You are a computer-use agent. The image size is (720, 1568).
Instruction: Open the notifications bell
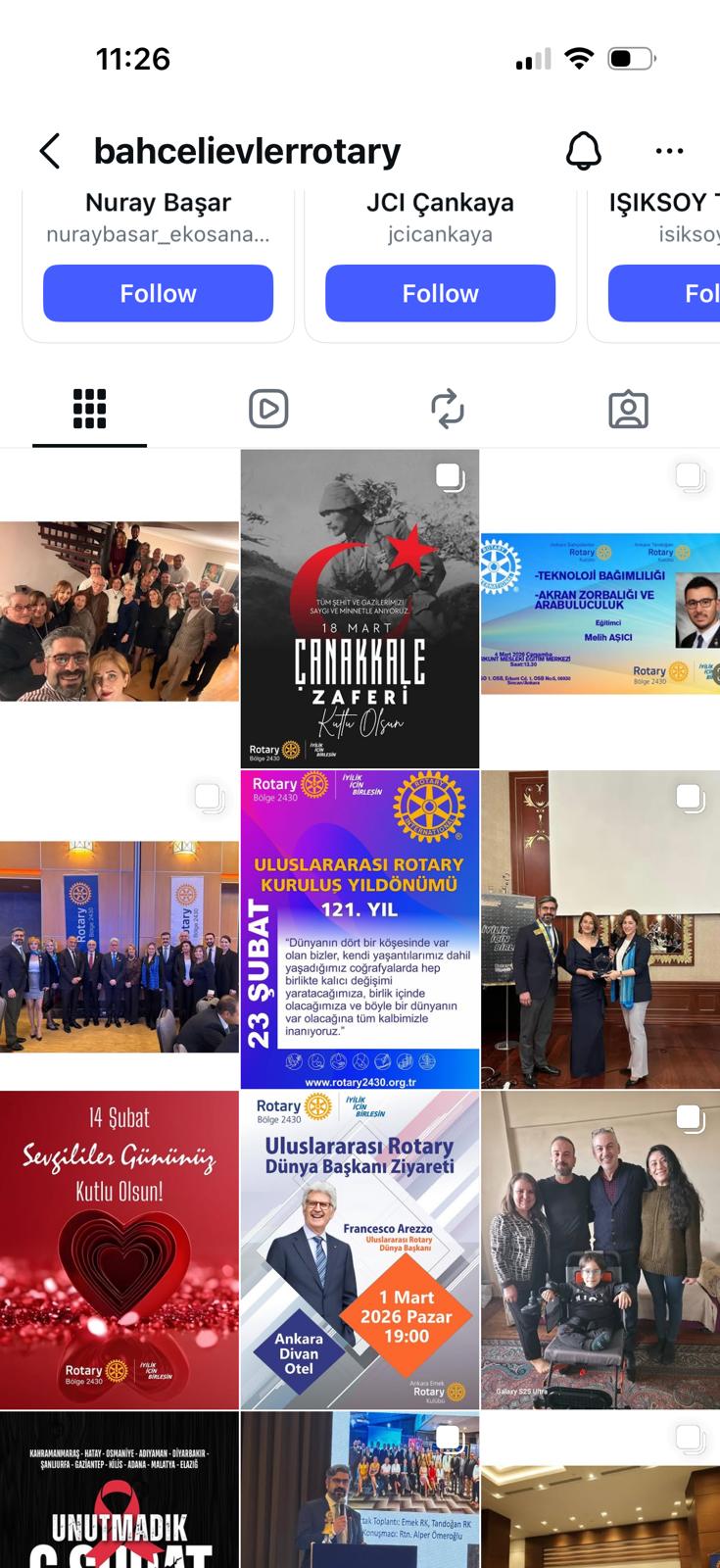click(x=583, y=151)
